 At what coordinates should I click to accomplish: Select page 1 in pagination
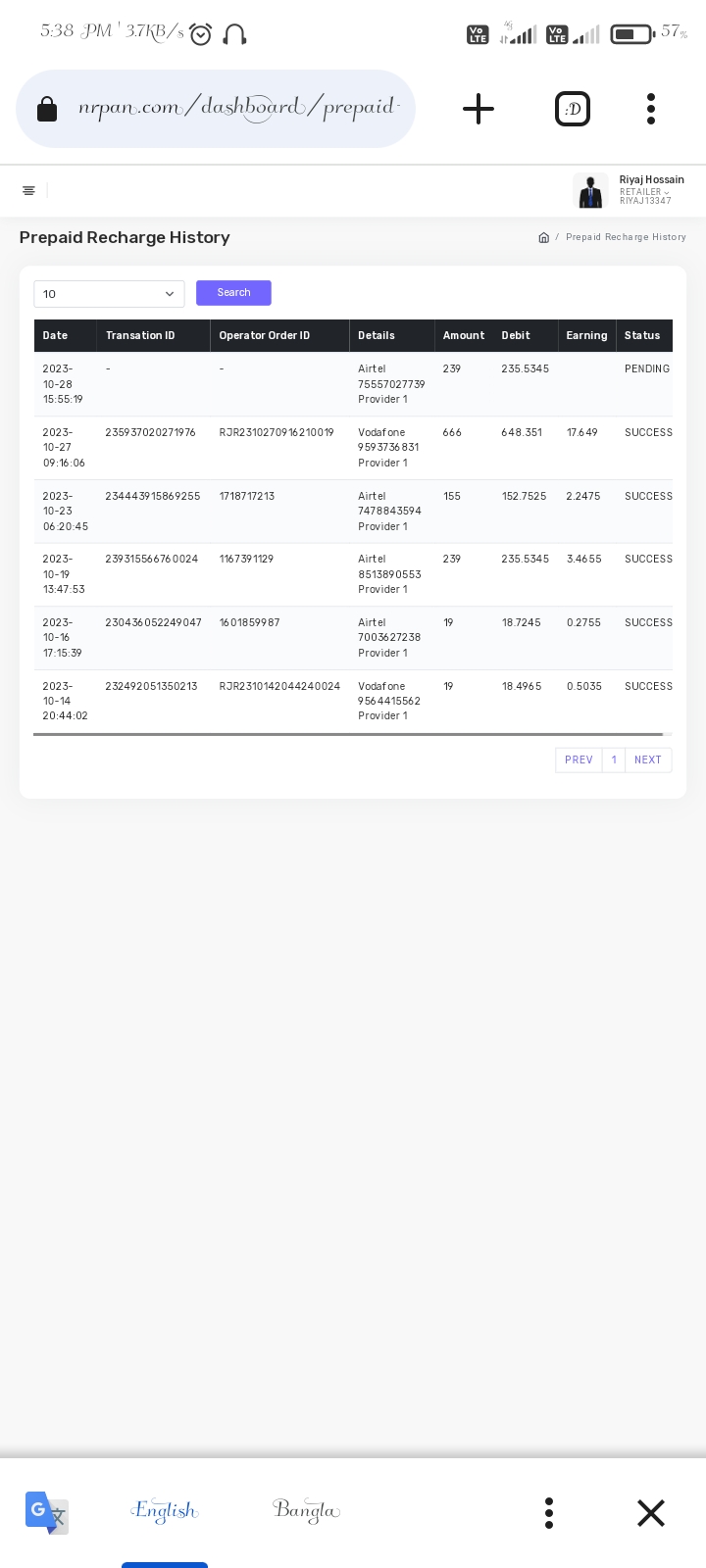pos(614,760)
